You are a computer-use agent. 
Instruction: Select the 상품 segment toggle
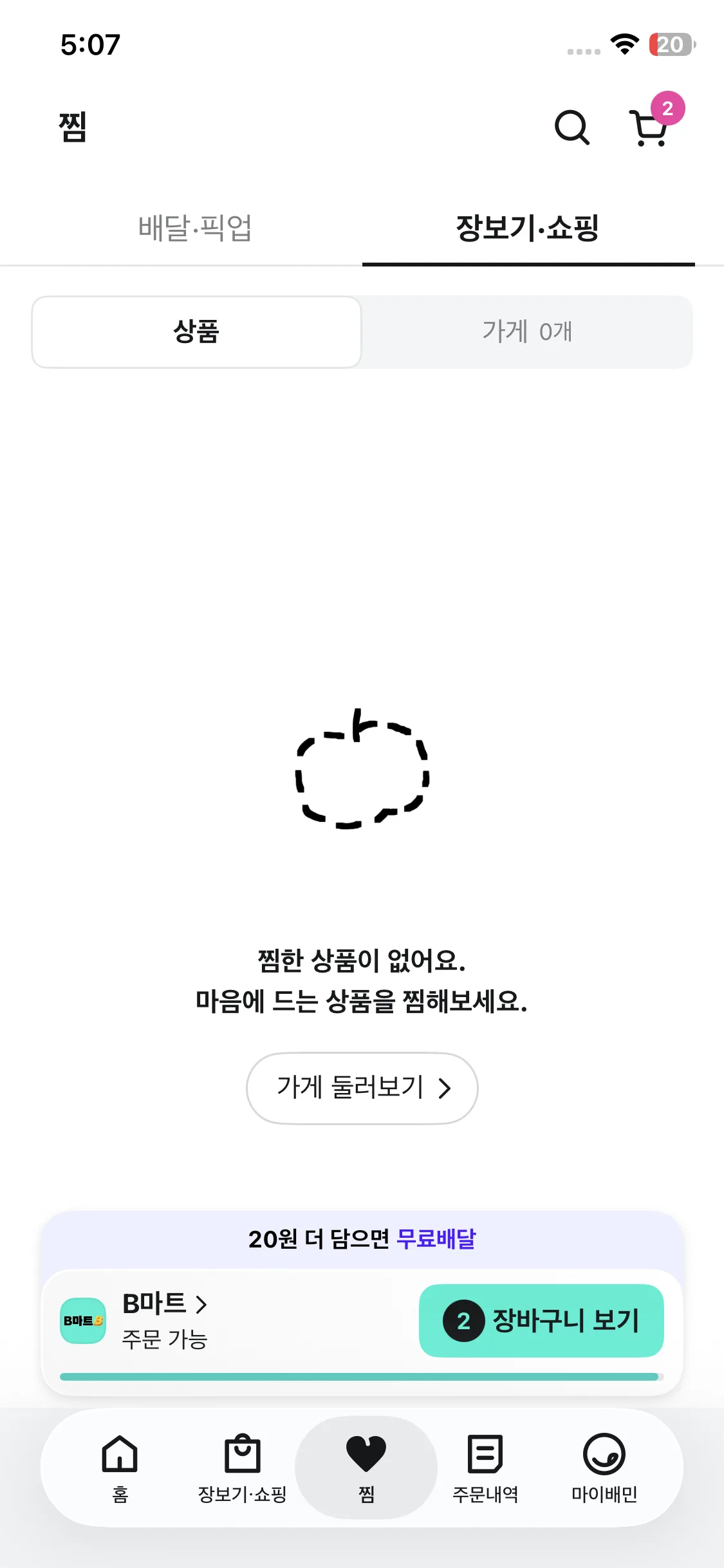click(197, 332)
